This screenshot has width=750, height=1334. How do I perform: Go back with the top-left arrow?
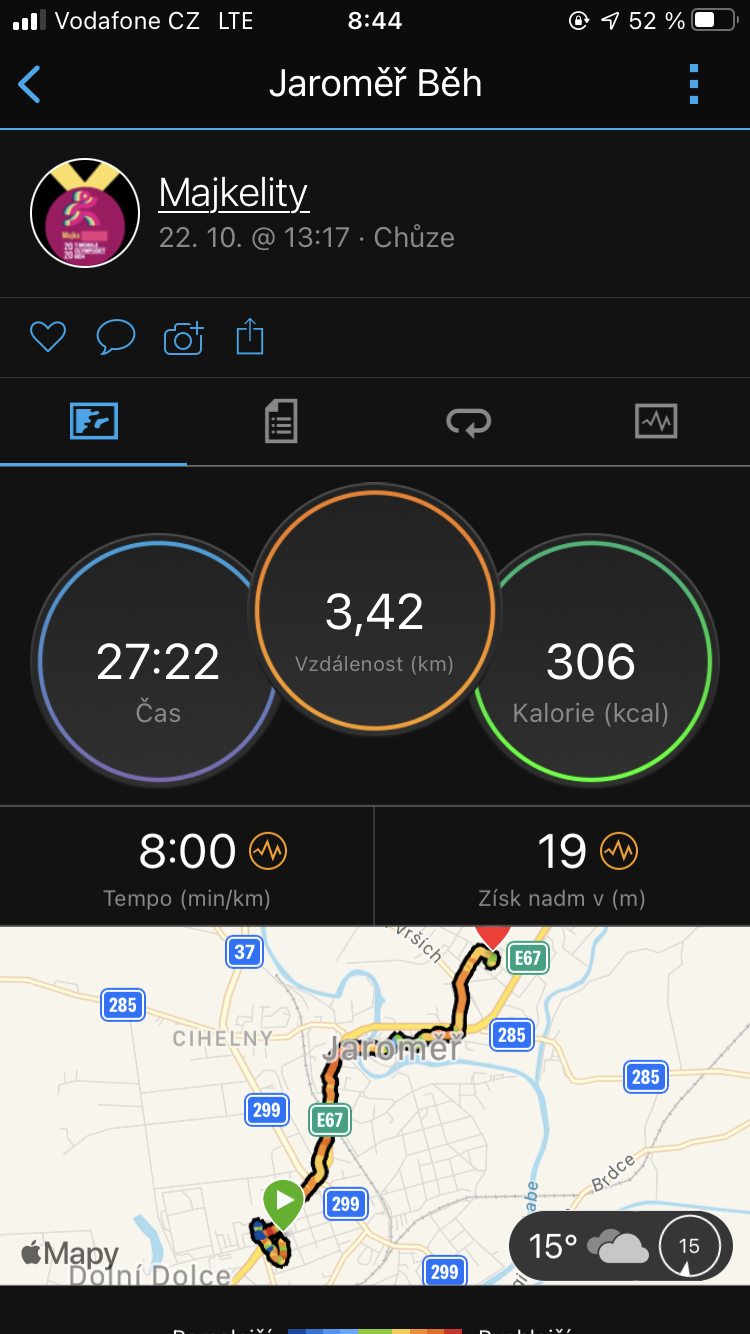tap(30, 84)
